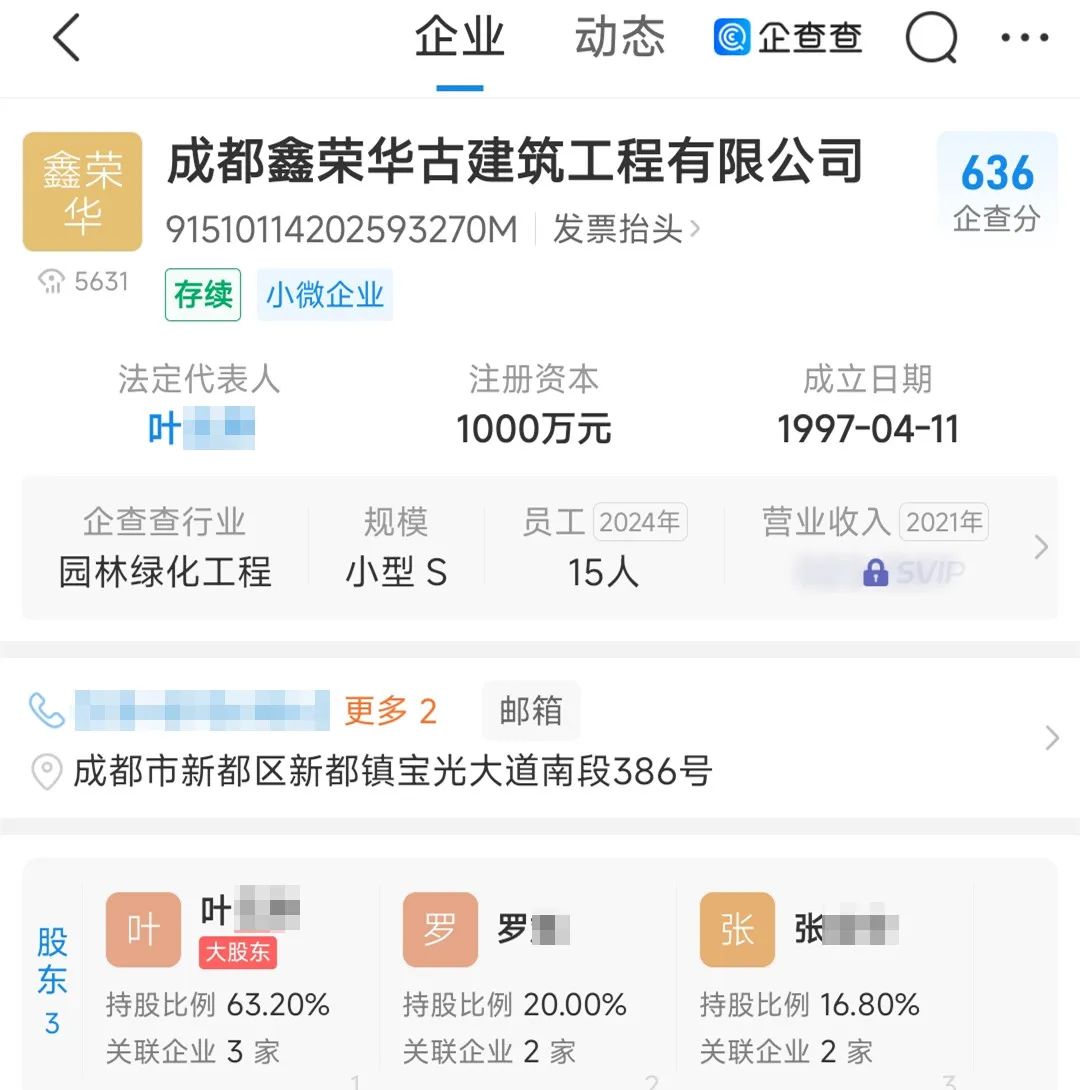View all 股东 3 shareholders
1080x1090 pixels.
[52, 980]
